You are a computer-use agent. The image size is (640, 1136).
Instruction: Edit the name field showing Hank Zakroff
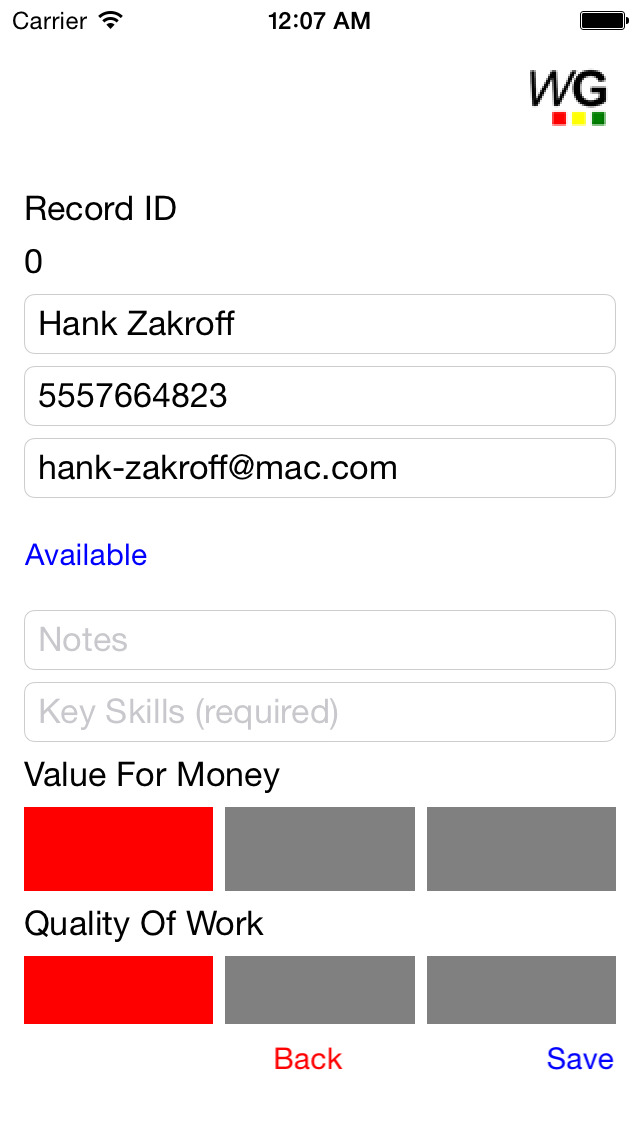[320, 324]
